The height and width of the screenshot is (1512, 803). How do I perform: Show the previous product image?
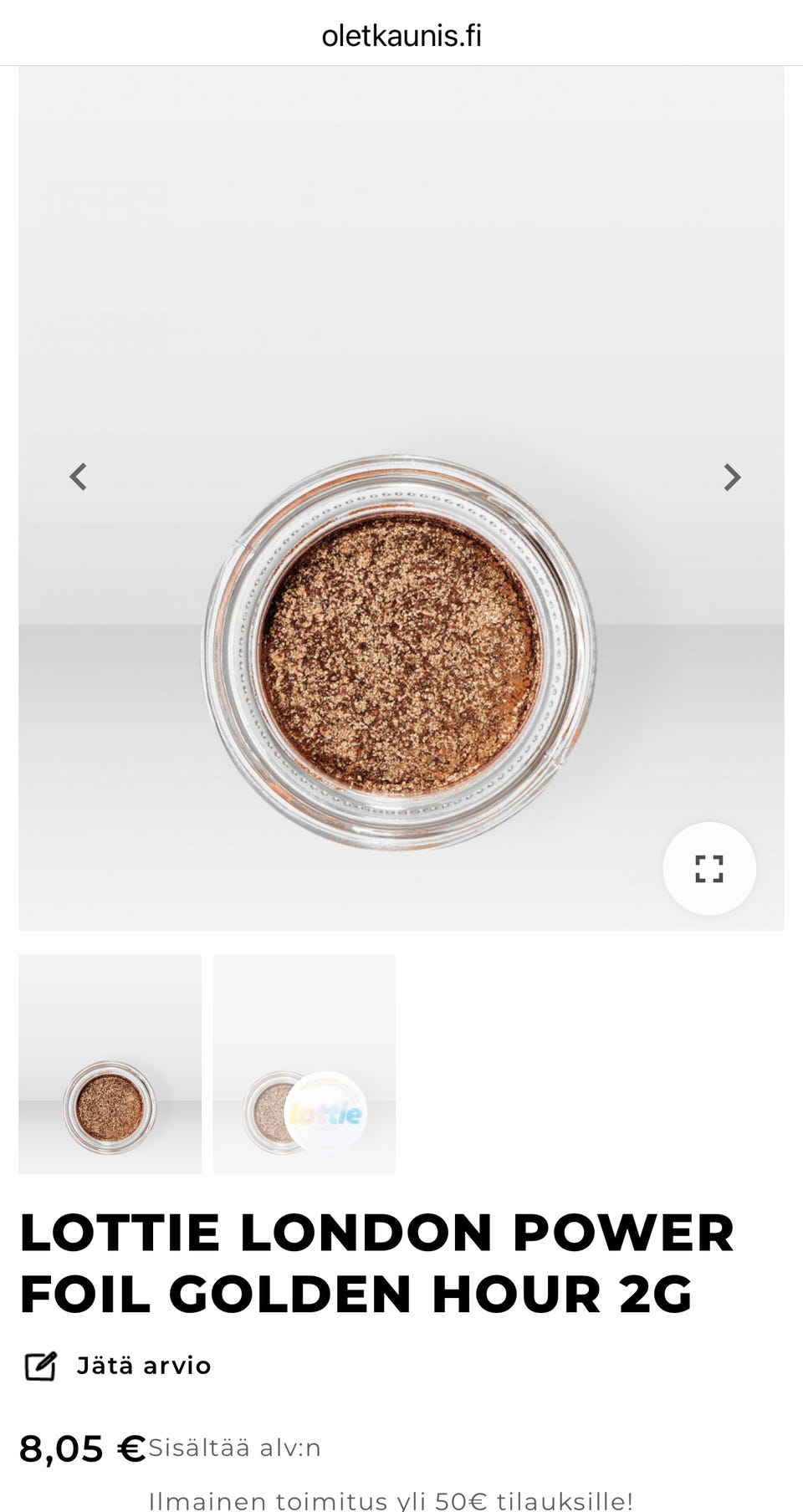coord(79,477)
